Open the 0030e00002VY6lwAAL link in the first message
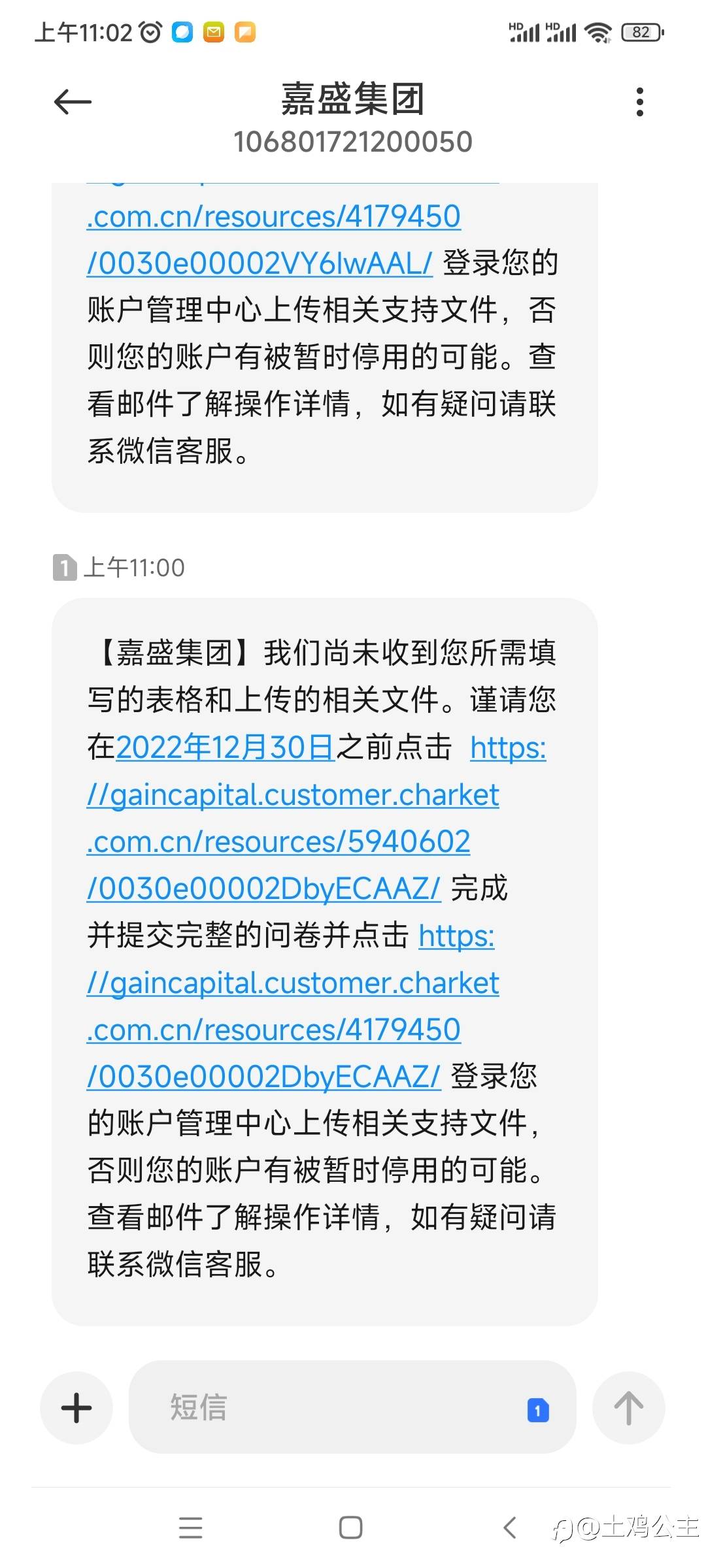The height and width of the screenshot is (1568, 706). coord(260,263)
